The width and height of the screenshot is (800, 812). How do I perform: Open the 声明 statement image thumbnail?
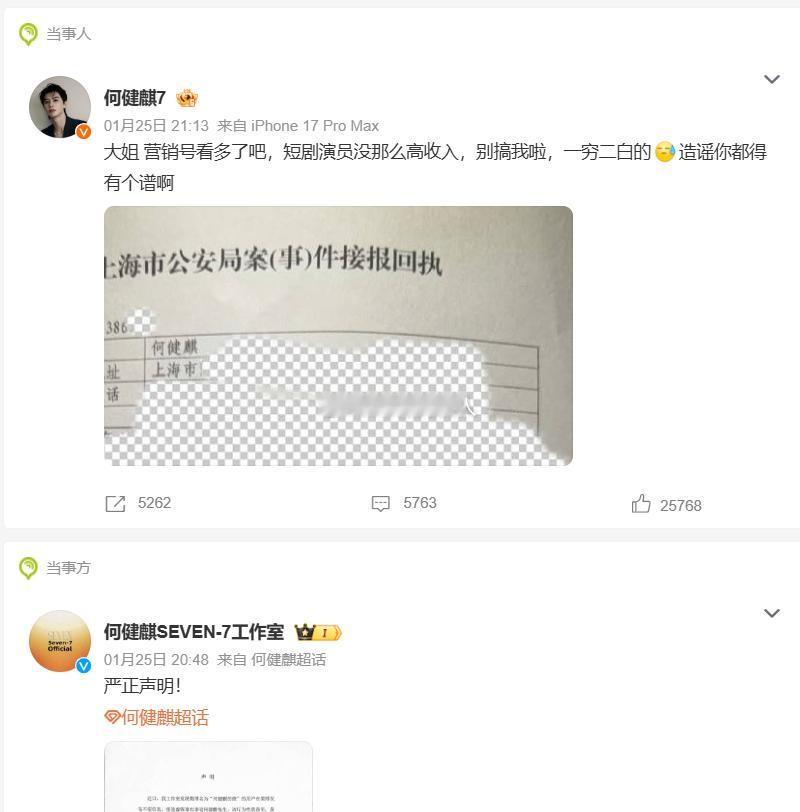point(210,780)
